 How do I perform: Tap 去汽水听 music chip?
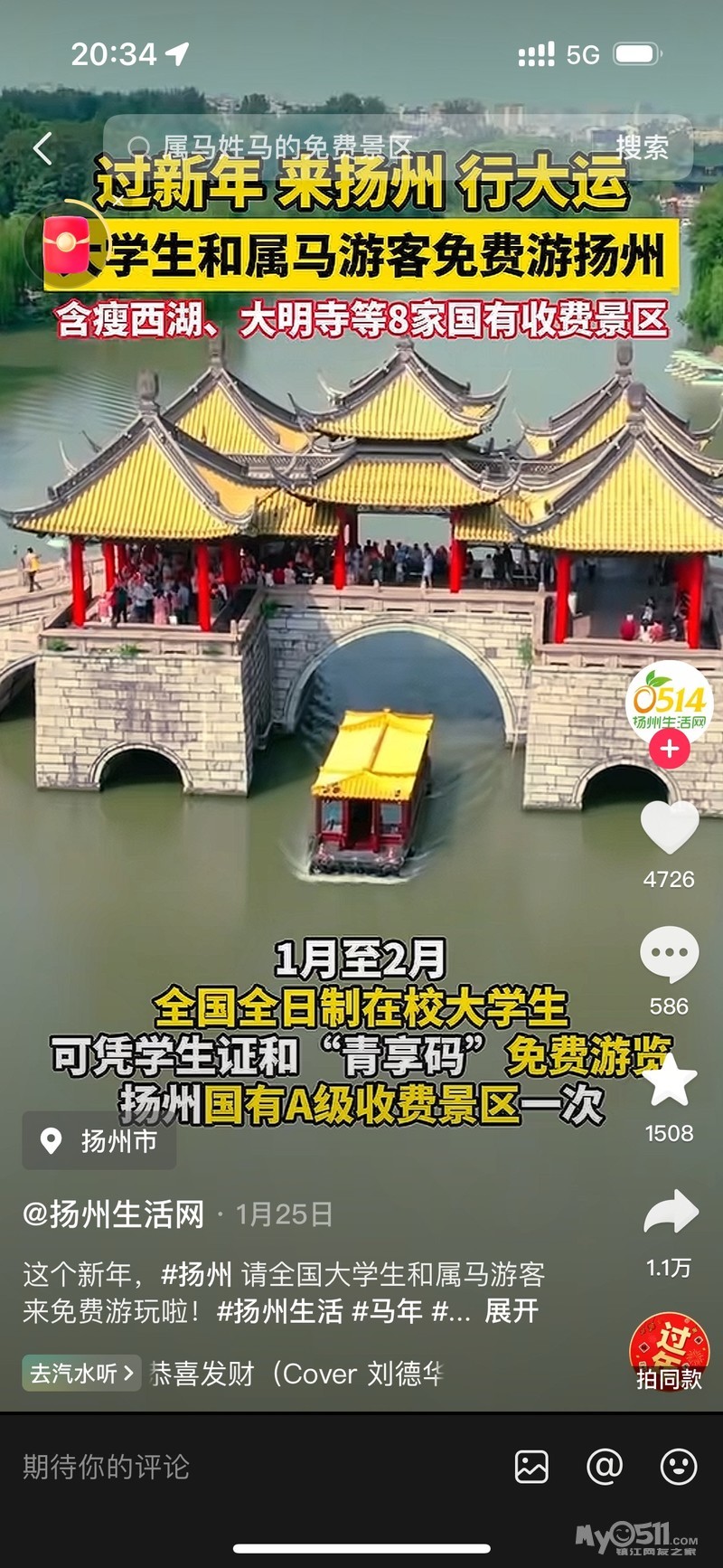81,1373
